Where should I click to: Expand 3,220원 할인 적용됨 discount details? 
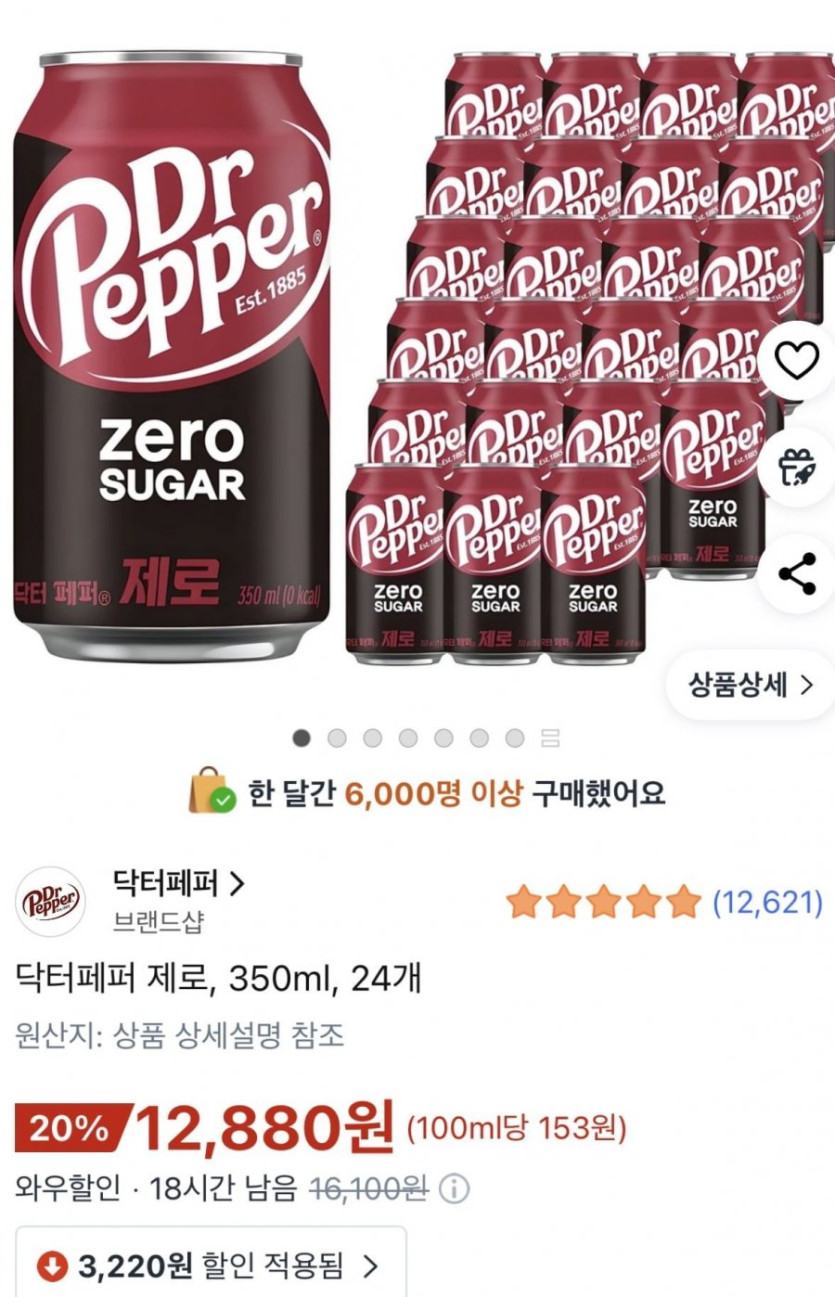(211, 1267)
